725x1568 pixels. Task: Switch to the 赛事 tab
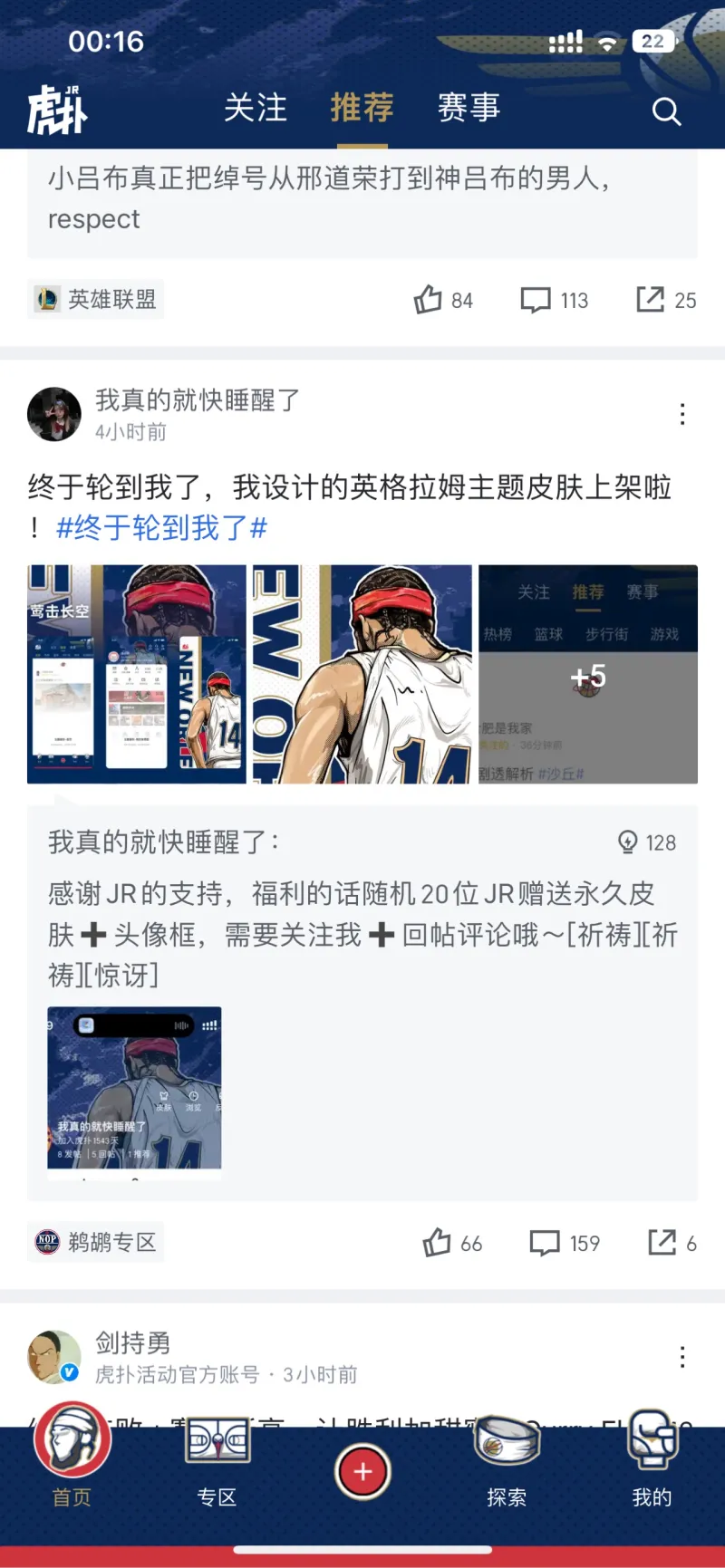[469, 108]
